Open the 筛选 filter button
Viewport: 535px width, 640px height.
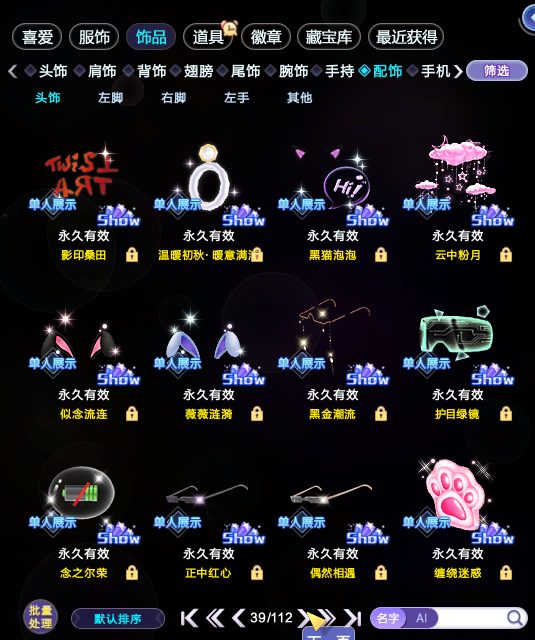[497, 71]
